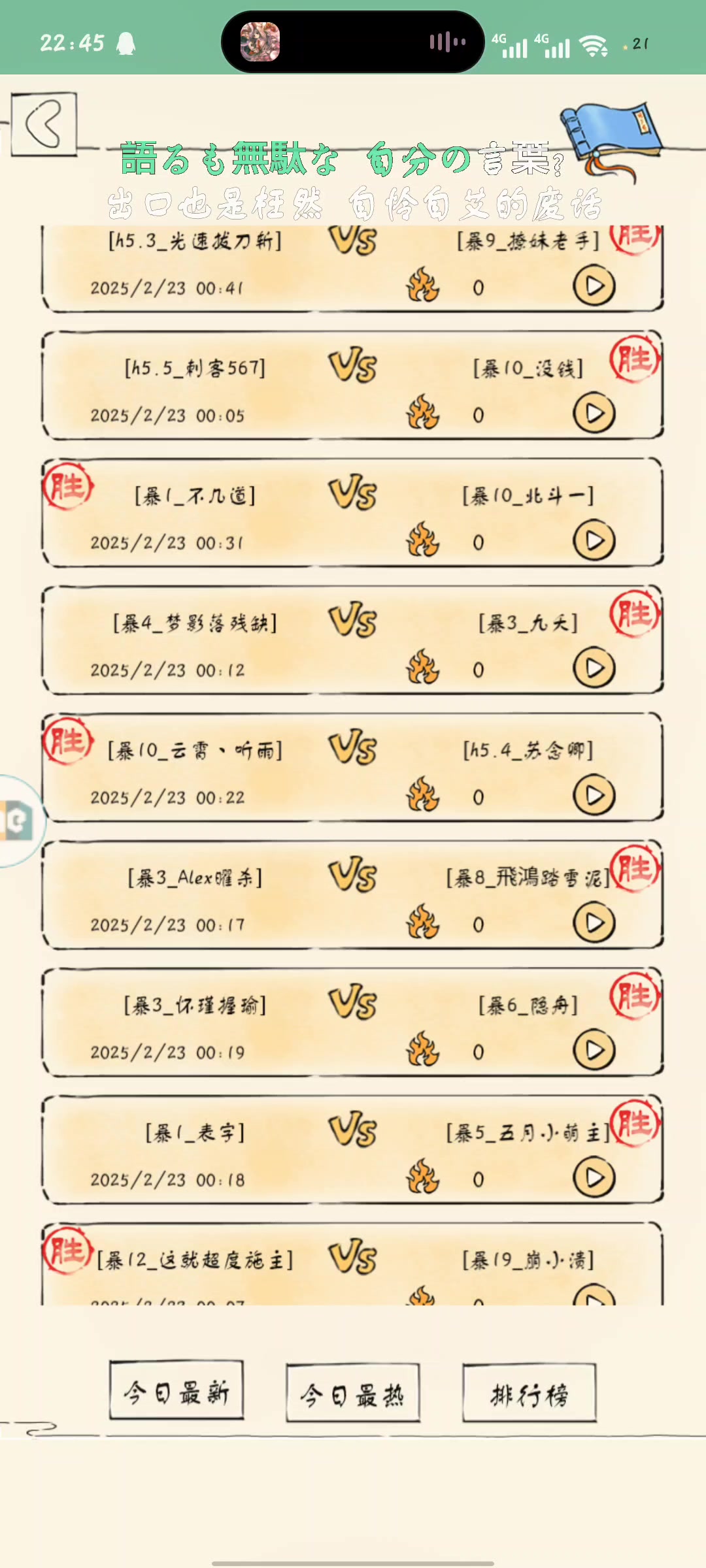Play the Alex曜杀 vs 飛鴻踏雪泥 replay
This screenshot has width=706, height=1568.
click(594, 923)
